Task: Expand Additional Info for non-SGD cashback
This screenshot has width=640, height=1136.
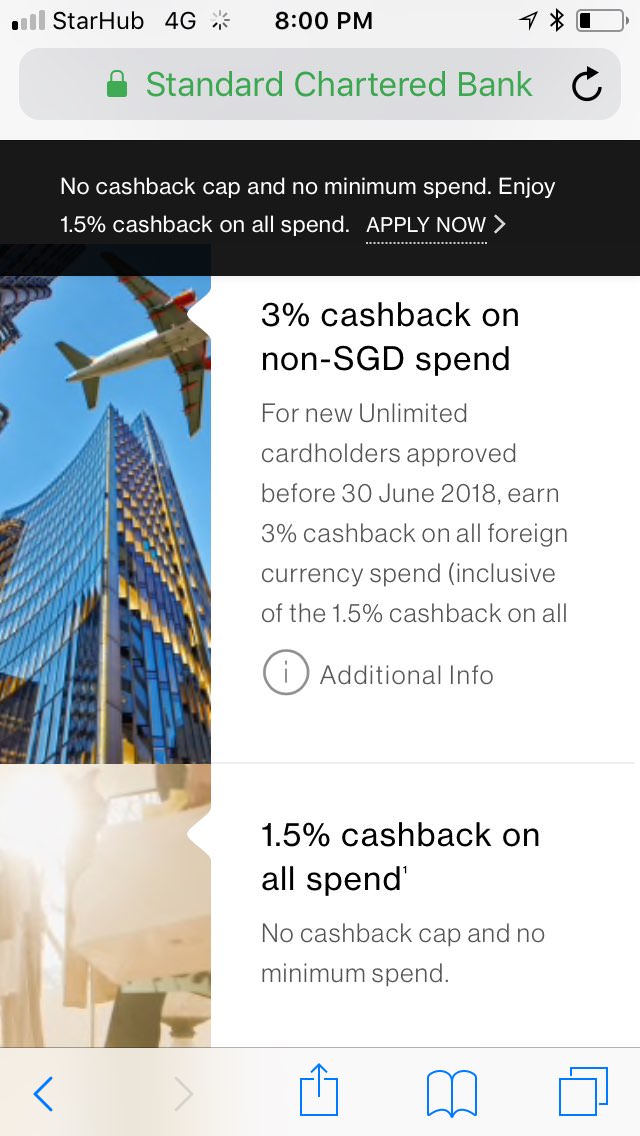Action: (x=379, y=675)
